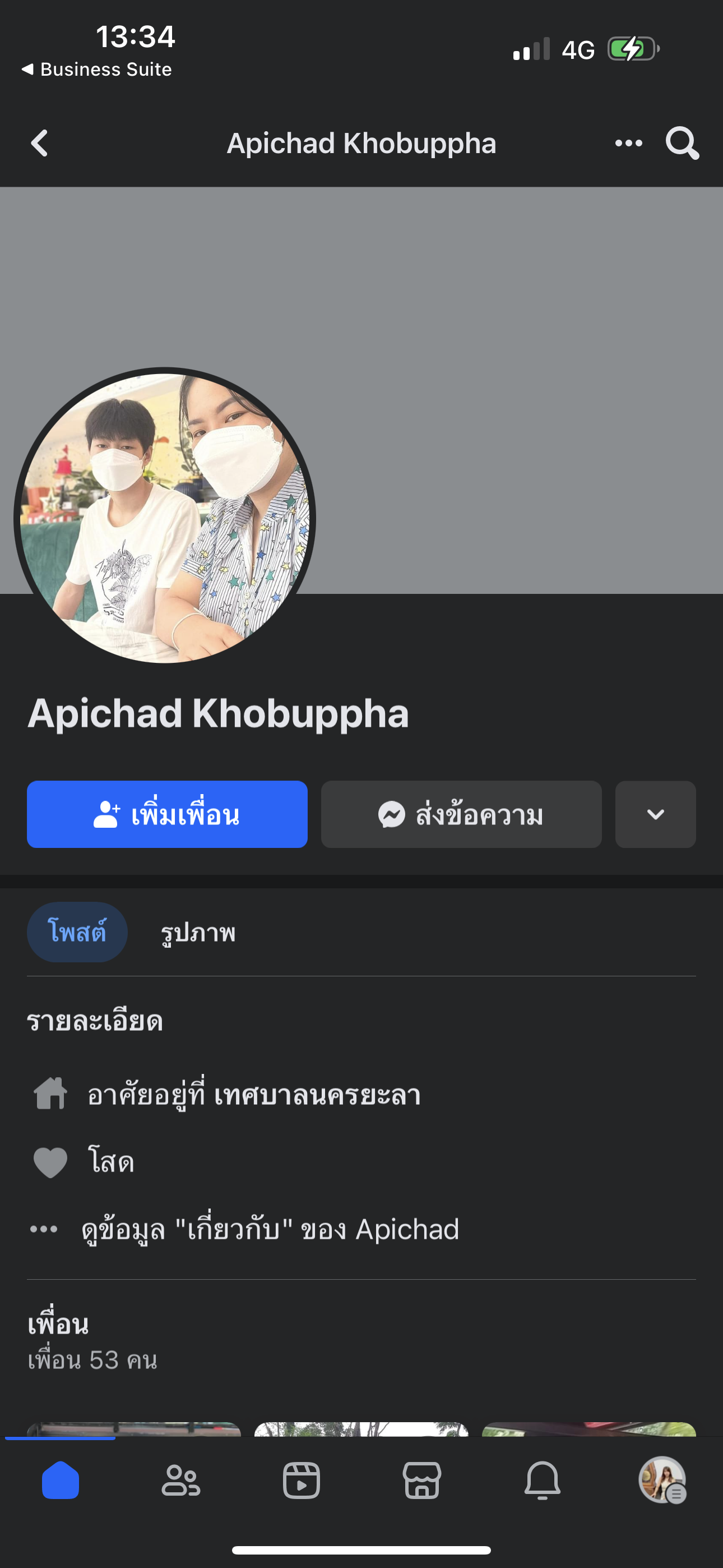Viewport: 723px width, 1568px height.
Task: Open the notifications bell
Action: click(543, 1480)
